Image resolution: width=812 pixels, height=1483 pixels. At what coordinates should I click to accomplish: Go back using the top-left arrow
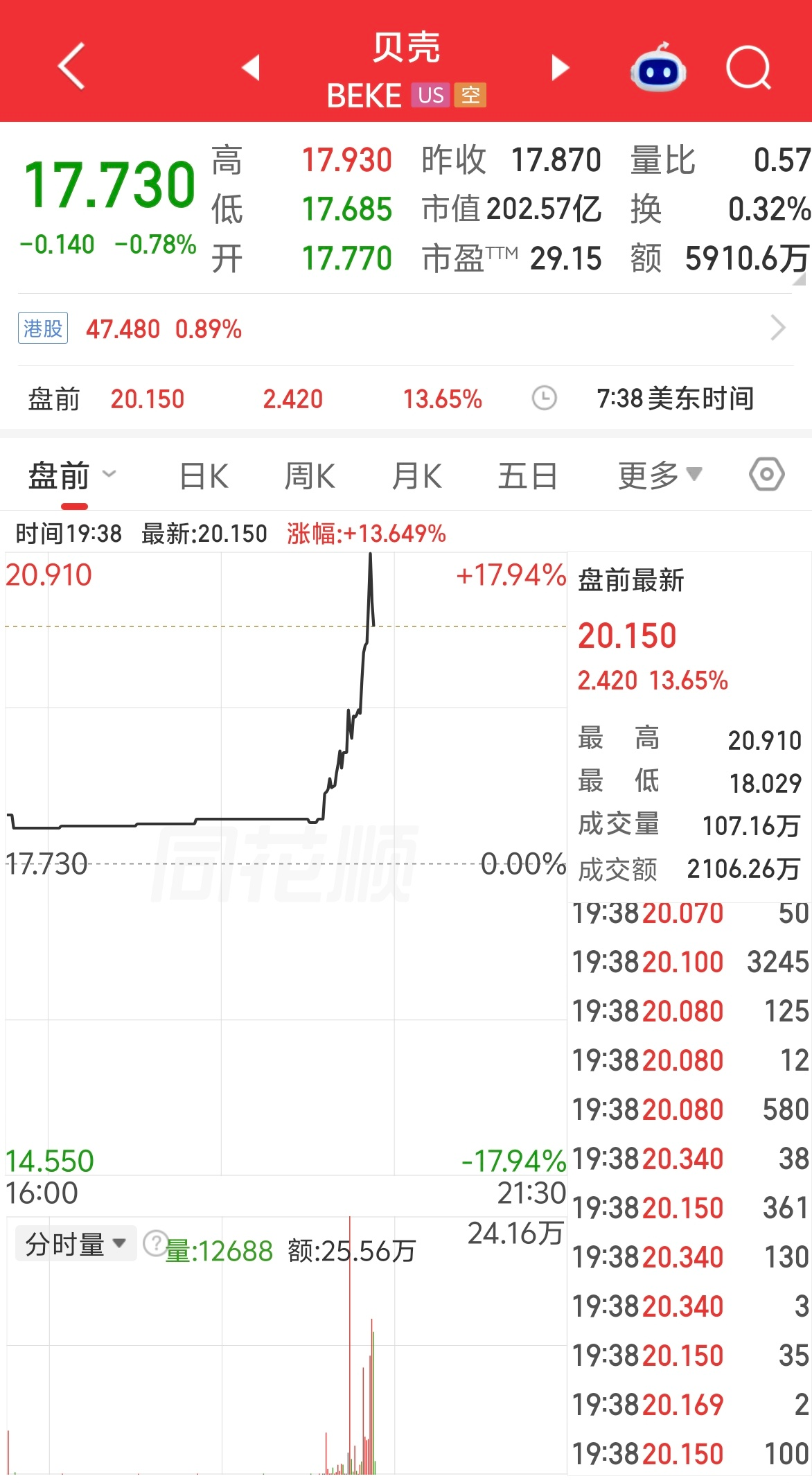pyautogui.click(x=71, y=67)
